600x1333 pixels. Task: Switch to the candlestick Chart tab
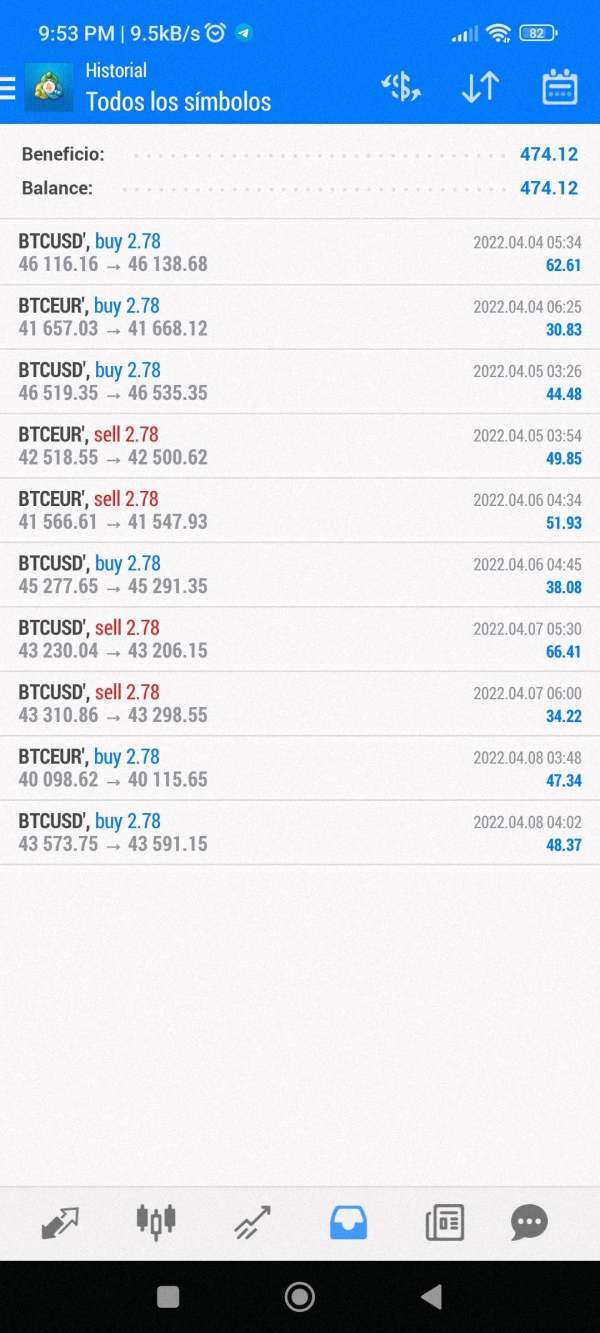(x=156, y=1220)
